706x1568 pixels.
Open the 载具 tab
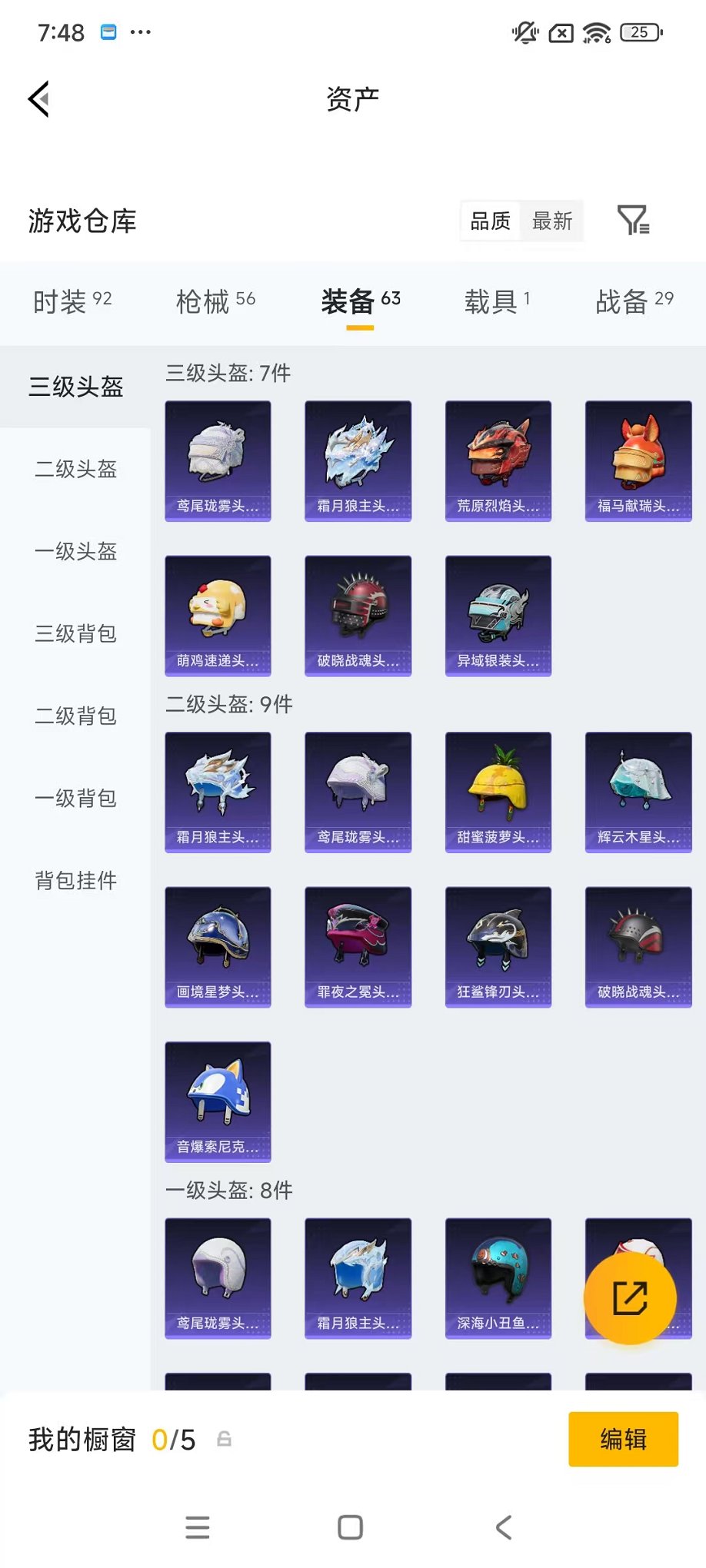(x=496, y=301)
